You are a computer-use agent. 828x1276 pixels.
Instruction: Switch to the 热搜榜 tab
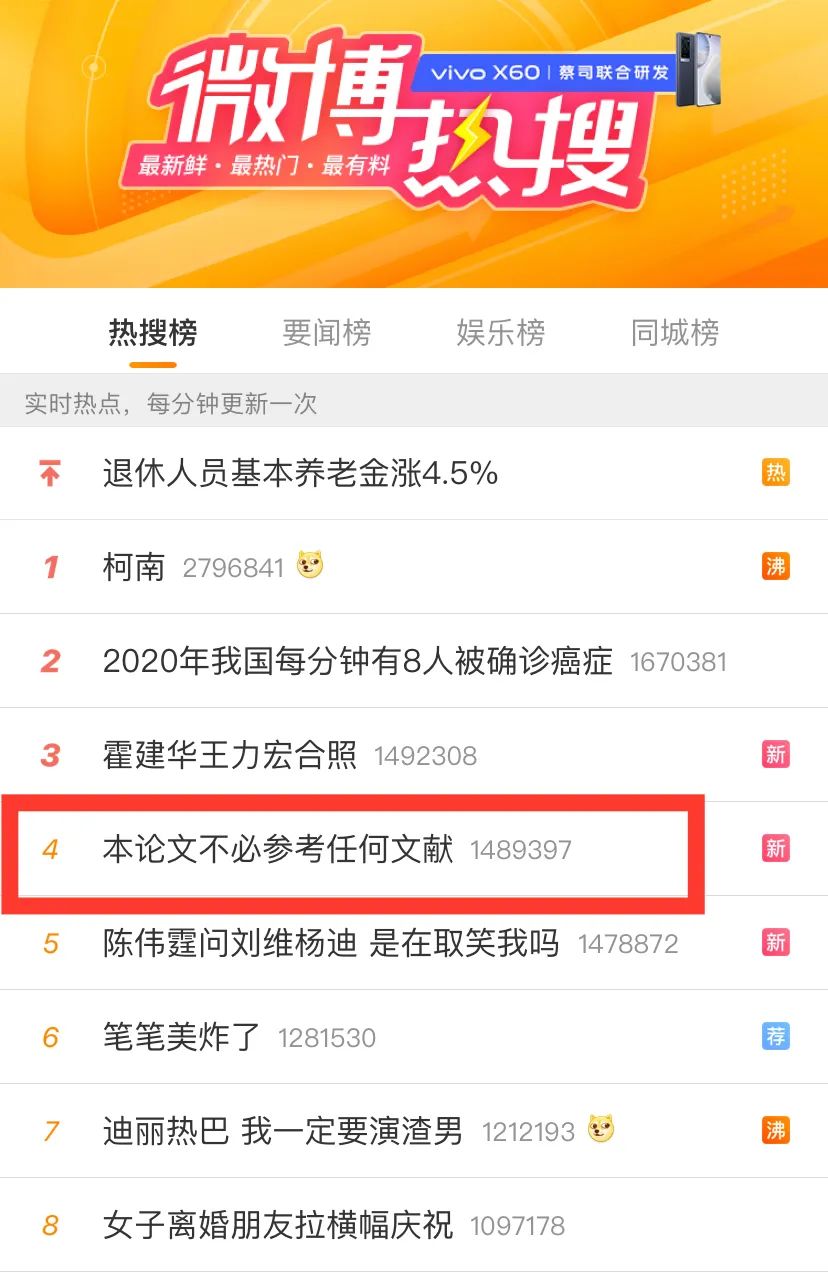pyautogui.click(x=153, y=332)
